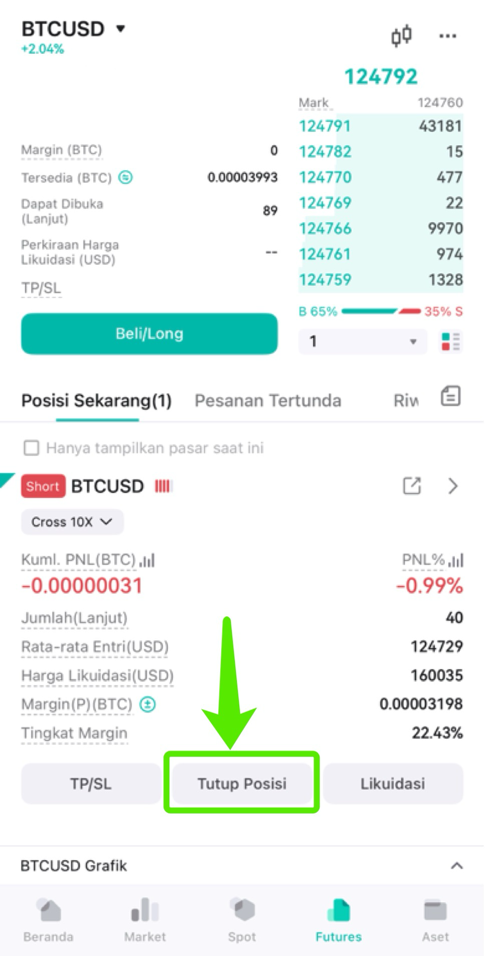This screenshot has height=956, width=485.
Task: Tap the Beli/Long button
Action: (149, 334)
